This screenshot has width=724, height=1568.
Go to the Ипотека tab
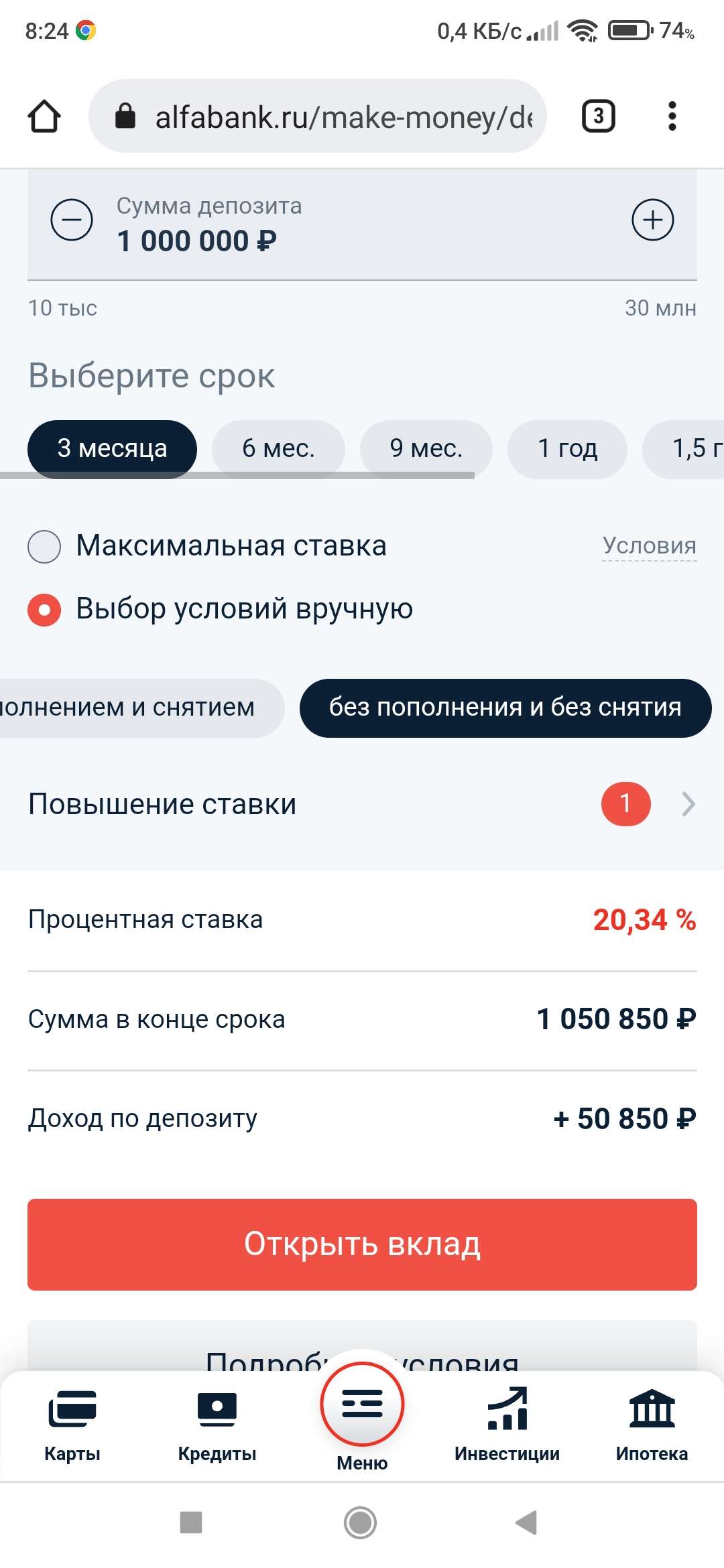click(x=652, y=1425)
